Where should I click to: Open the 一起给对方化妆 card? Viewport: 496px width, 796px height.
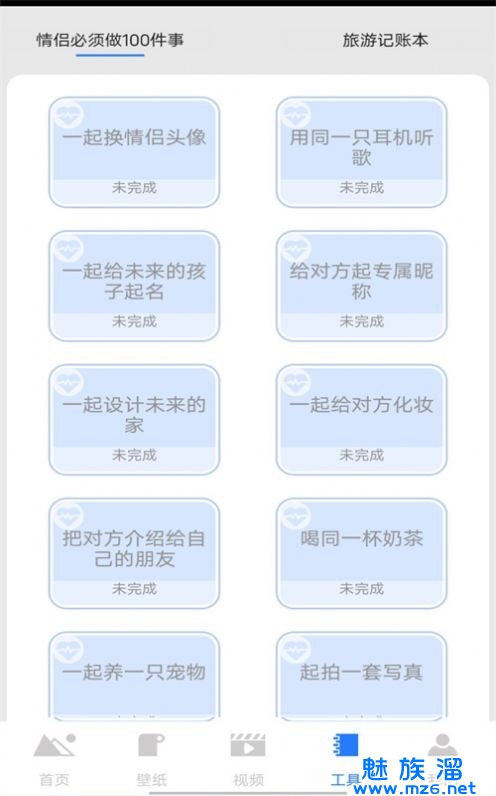361,419
